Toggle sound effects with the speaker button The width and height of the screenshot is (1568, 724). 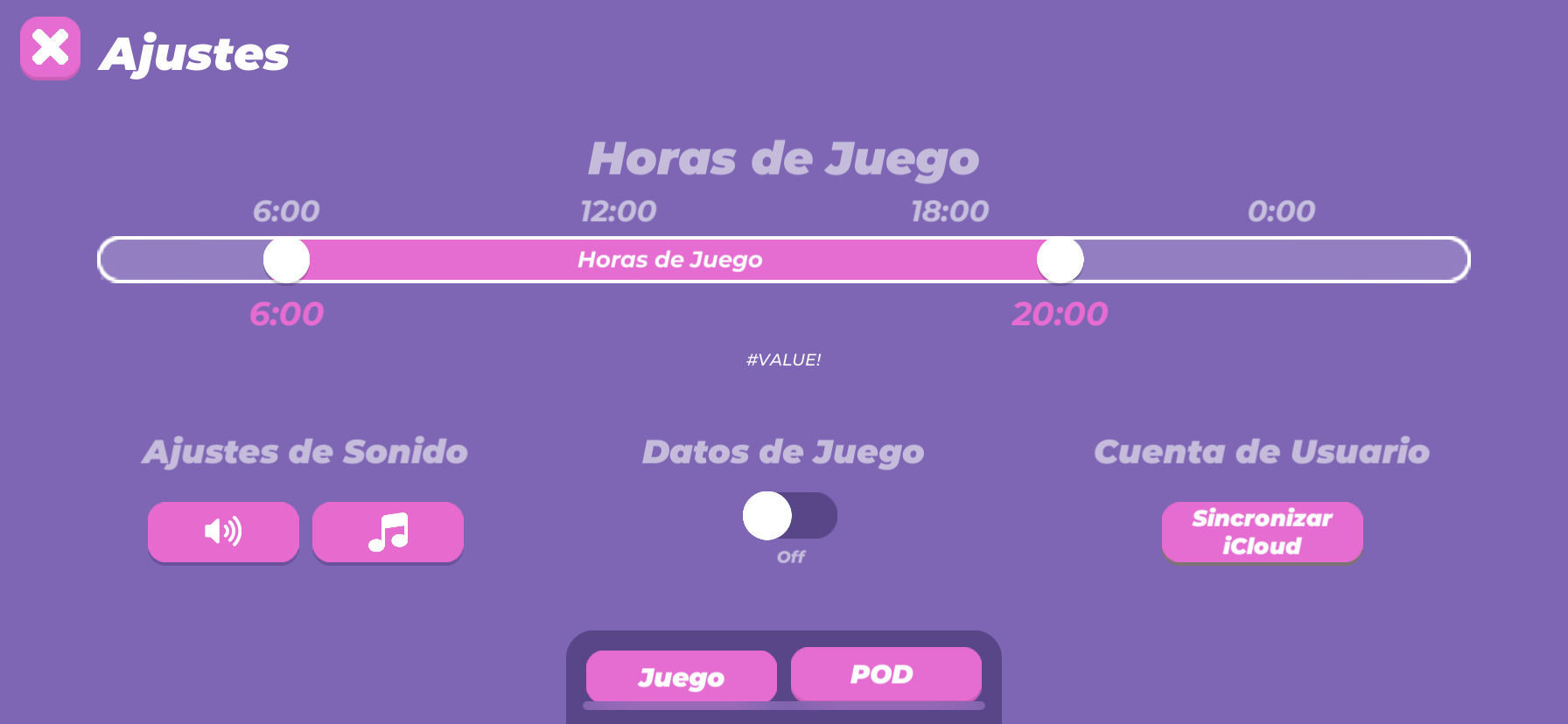click(223, 532)
